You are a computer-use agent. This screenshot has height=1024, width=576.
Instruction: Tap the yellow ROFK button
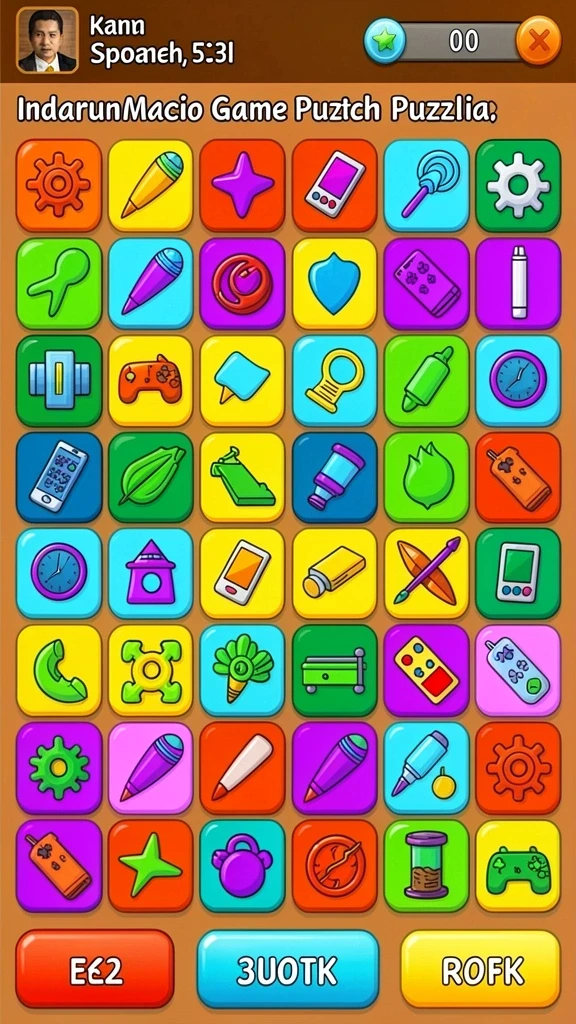481,969
